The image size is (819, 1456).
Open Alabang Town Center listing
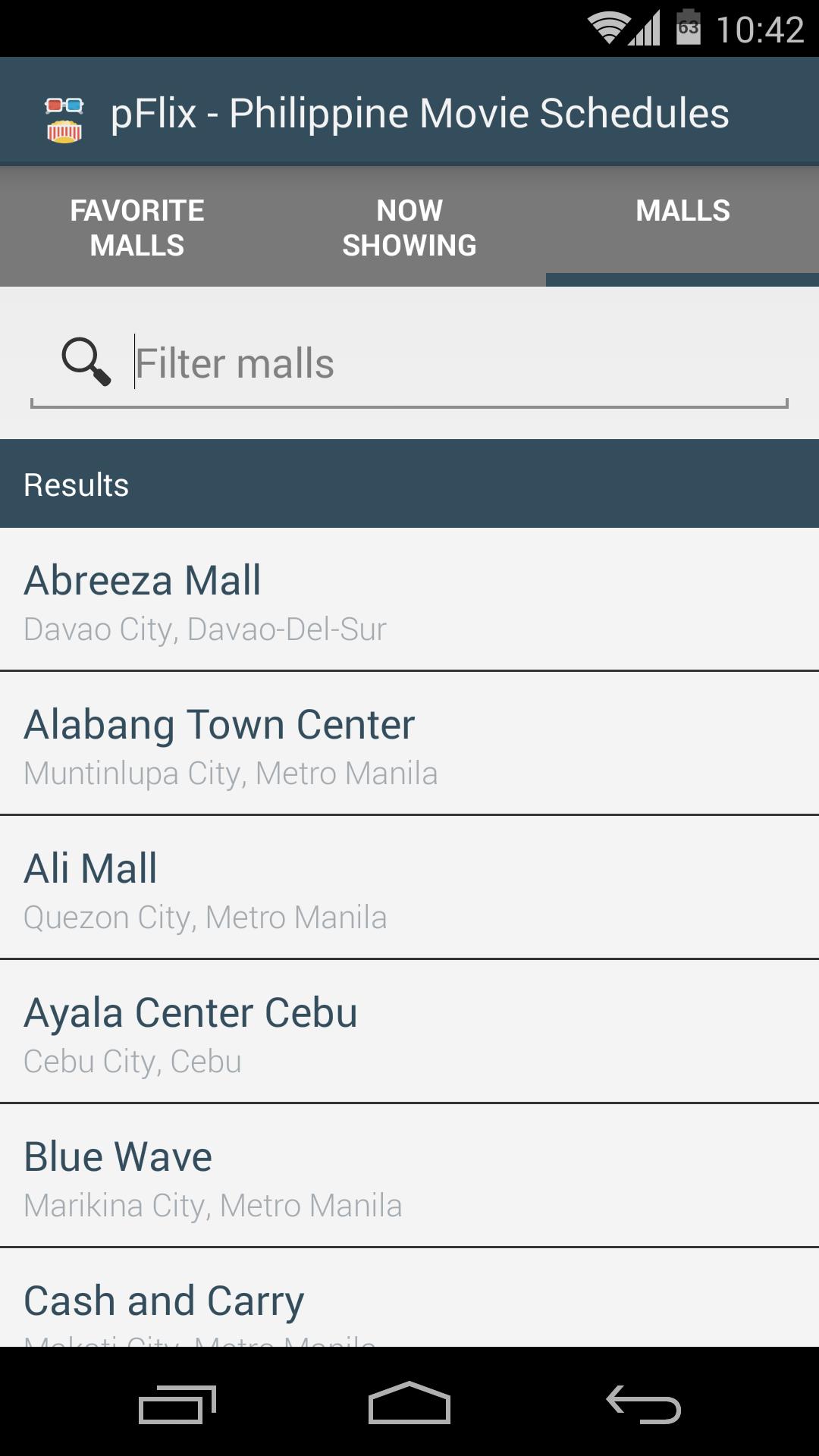click(409, 745)
